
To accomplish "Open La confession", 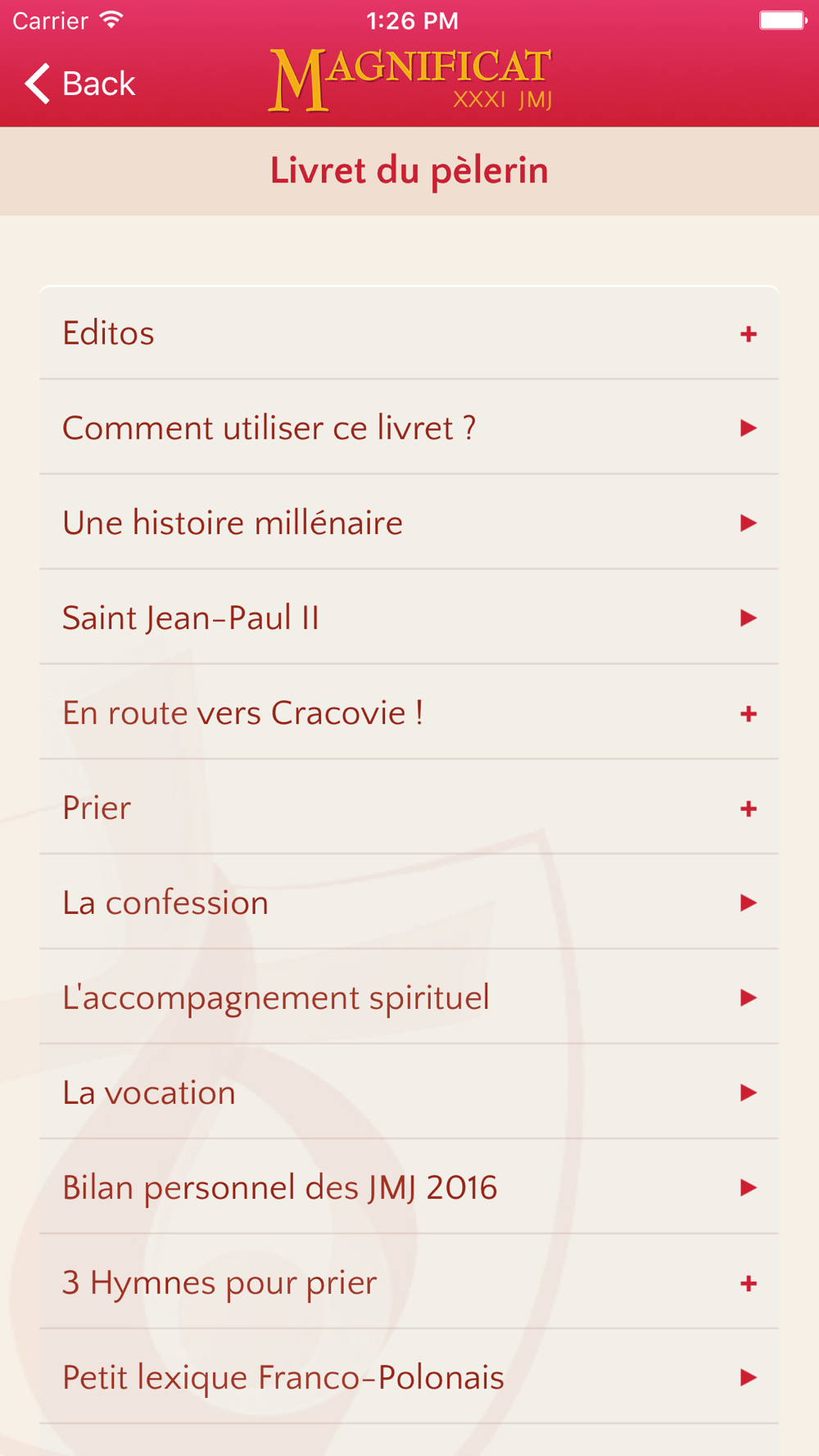I will tap(409, 903).
